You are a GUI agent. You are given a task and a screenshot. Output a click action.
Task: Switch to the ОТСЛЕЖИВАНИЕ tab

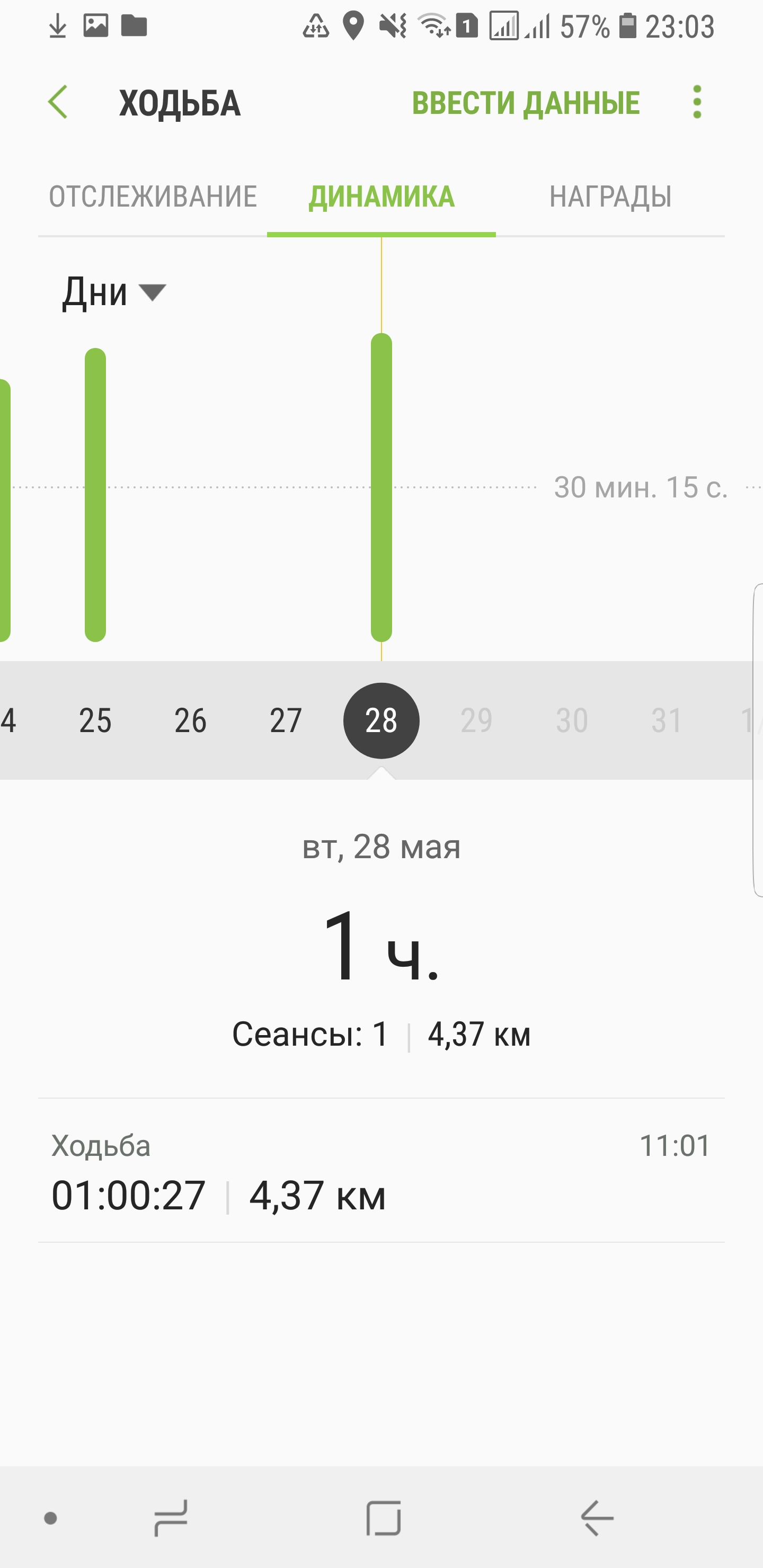click(153, 197)
